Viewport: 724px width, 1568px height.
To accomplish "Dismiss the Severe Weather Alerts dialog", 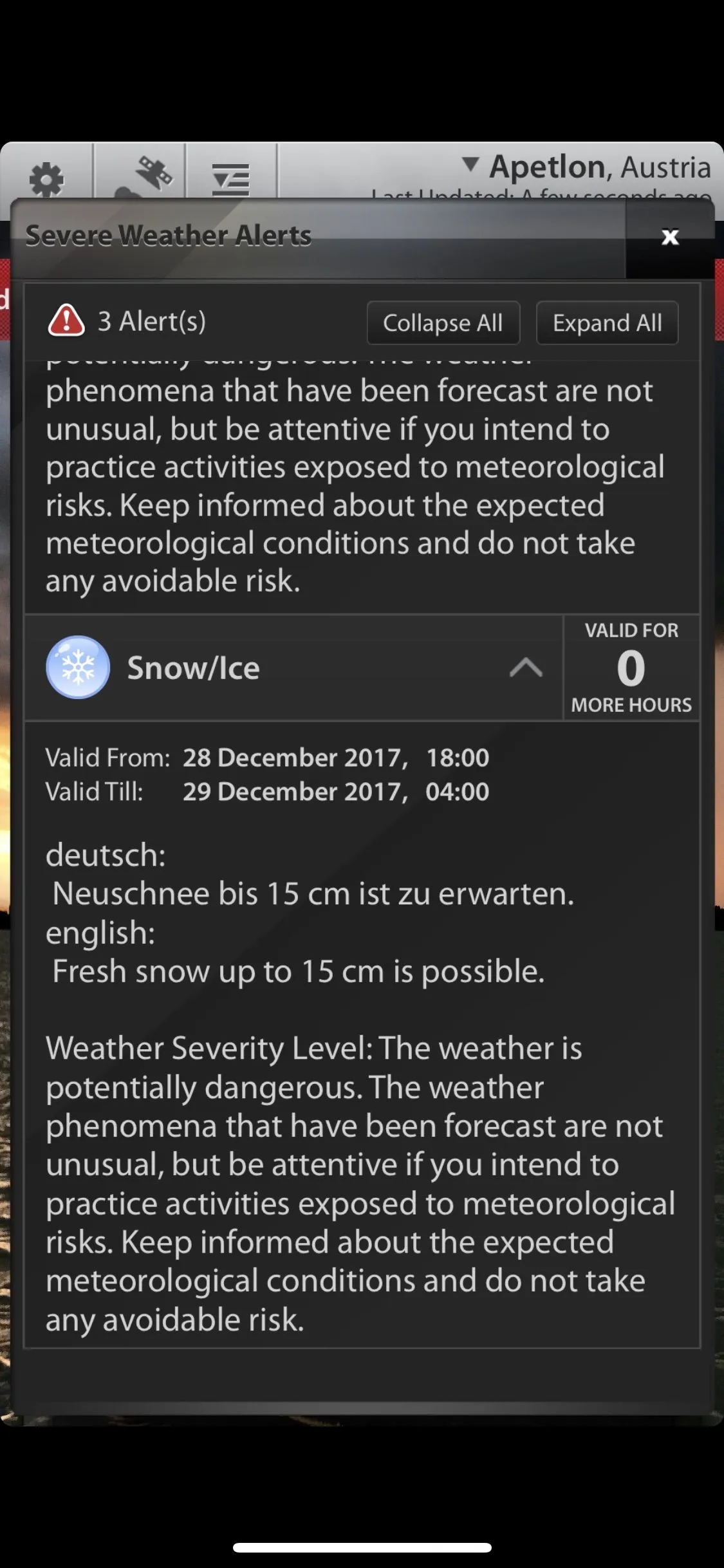I will [x=670, y=237].
